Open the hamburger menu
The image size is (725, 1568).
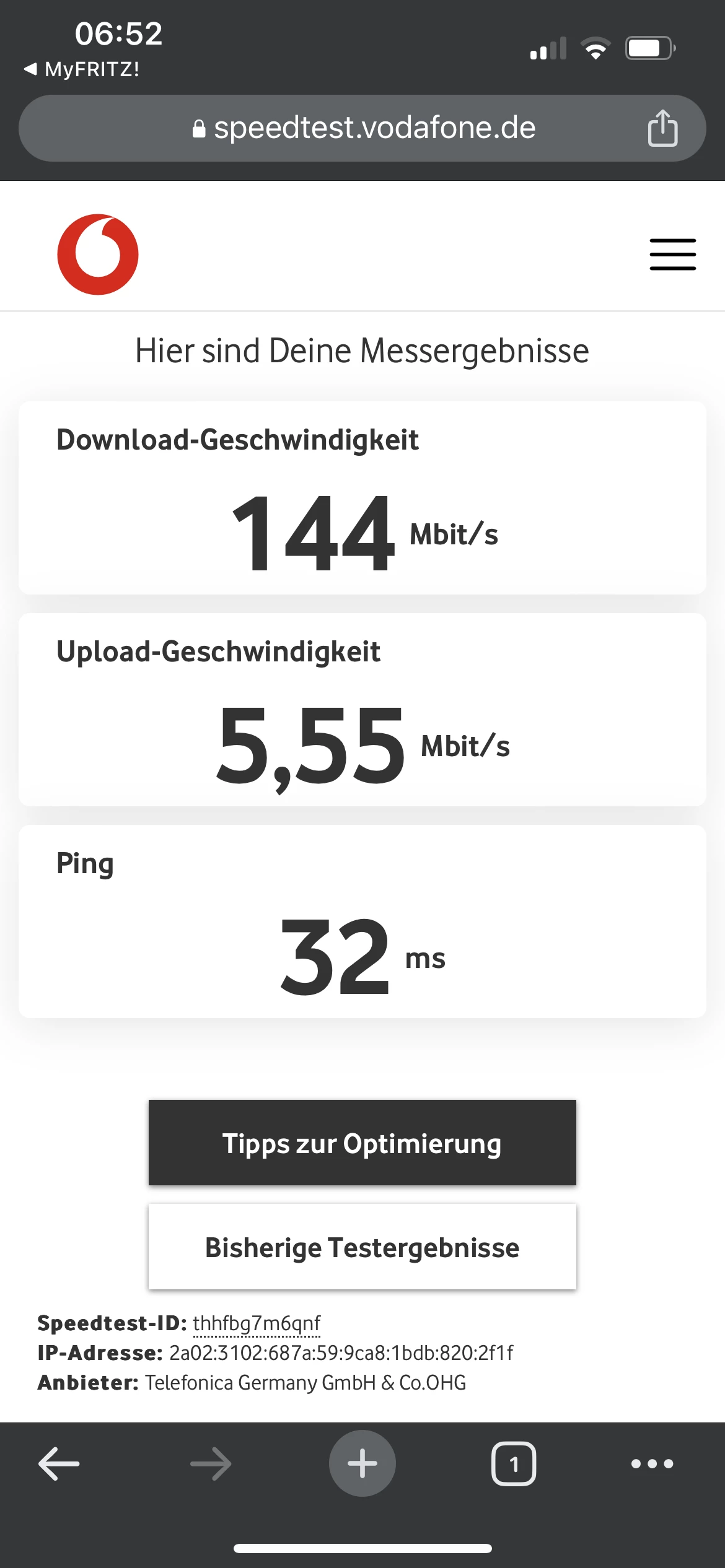pos(672,255)
